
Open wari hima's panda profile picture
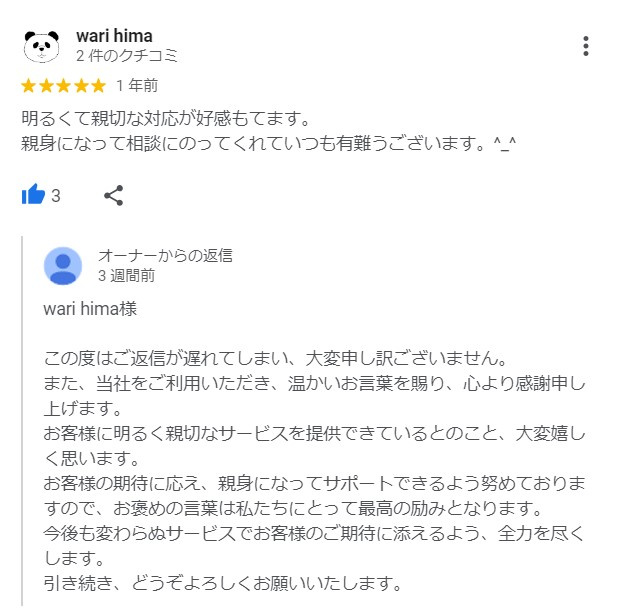41,46
